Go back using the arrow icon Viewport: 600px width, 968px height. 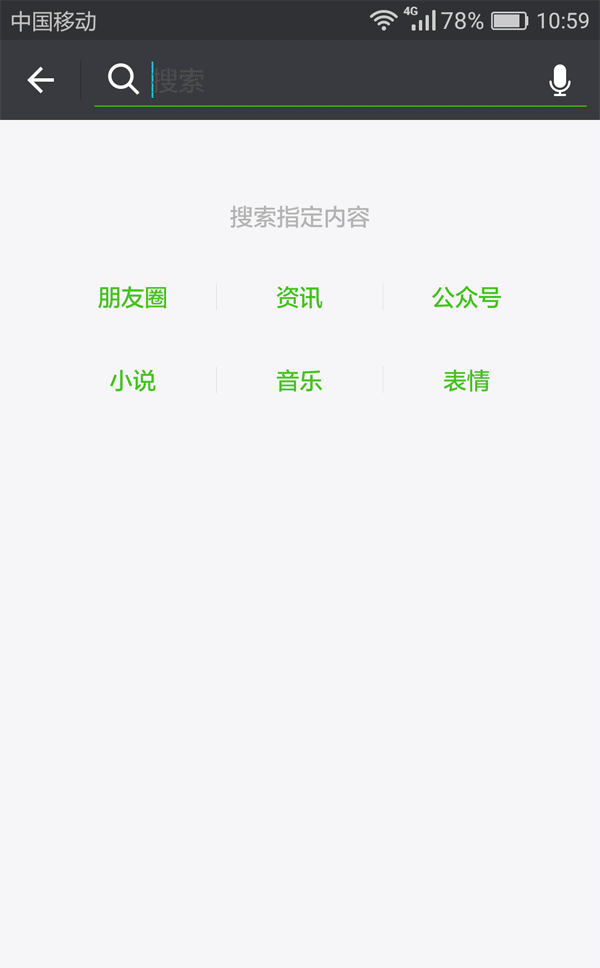41,80
